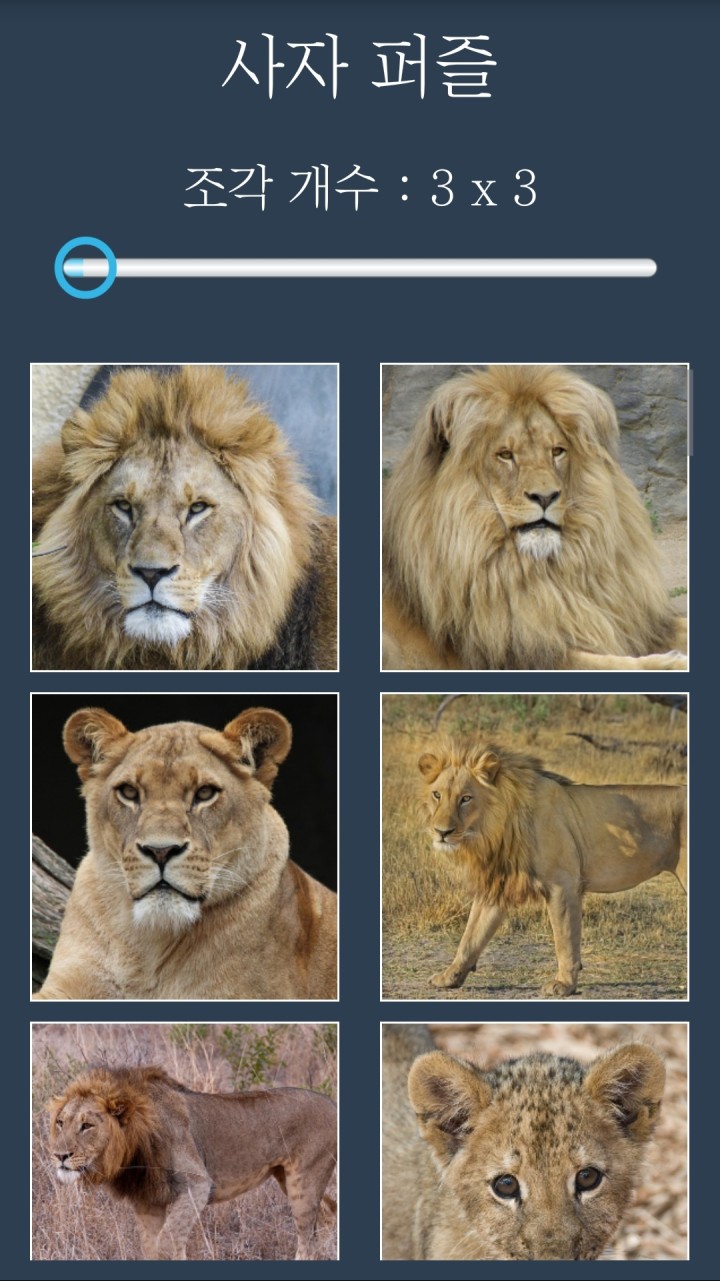Pick the lion walking on yellow grassland

coord(534,846)
